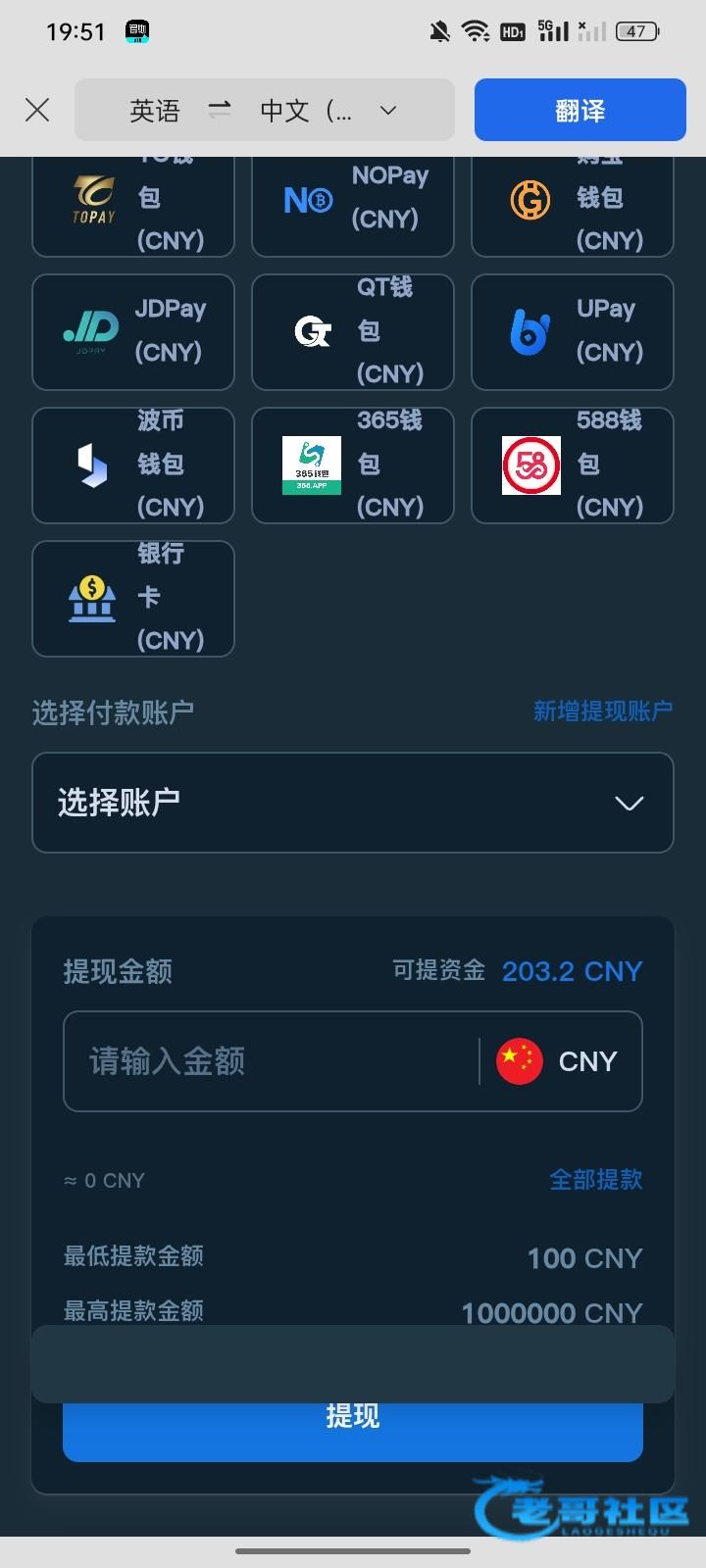This screenshot has width=706, height=1568.
Task: Choose QT钱包 (CNY) method
Action: tap(353, 332)
